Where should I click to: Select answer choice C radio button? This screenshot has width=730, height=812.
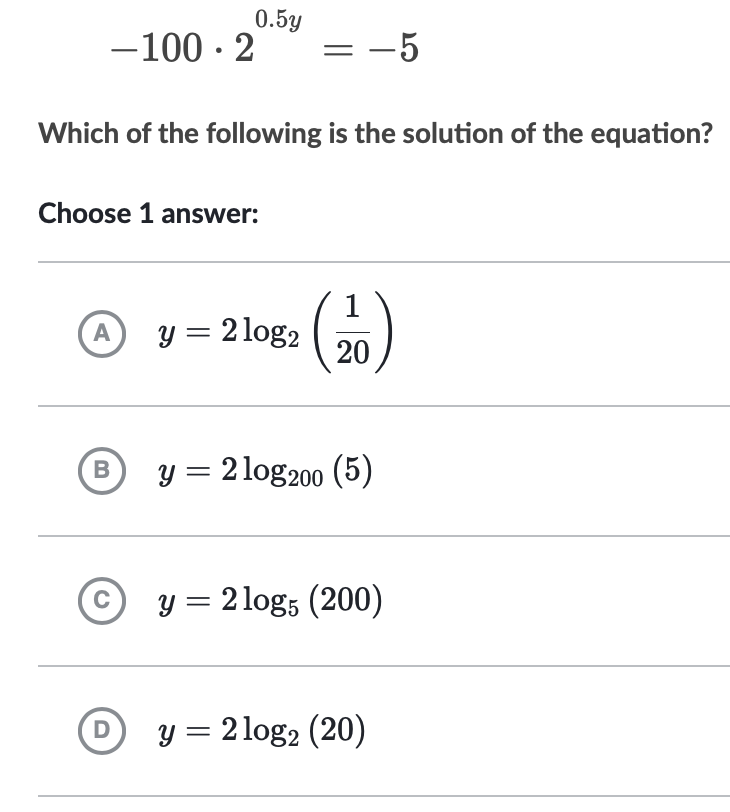tap(103, 600)
